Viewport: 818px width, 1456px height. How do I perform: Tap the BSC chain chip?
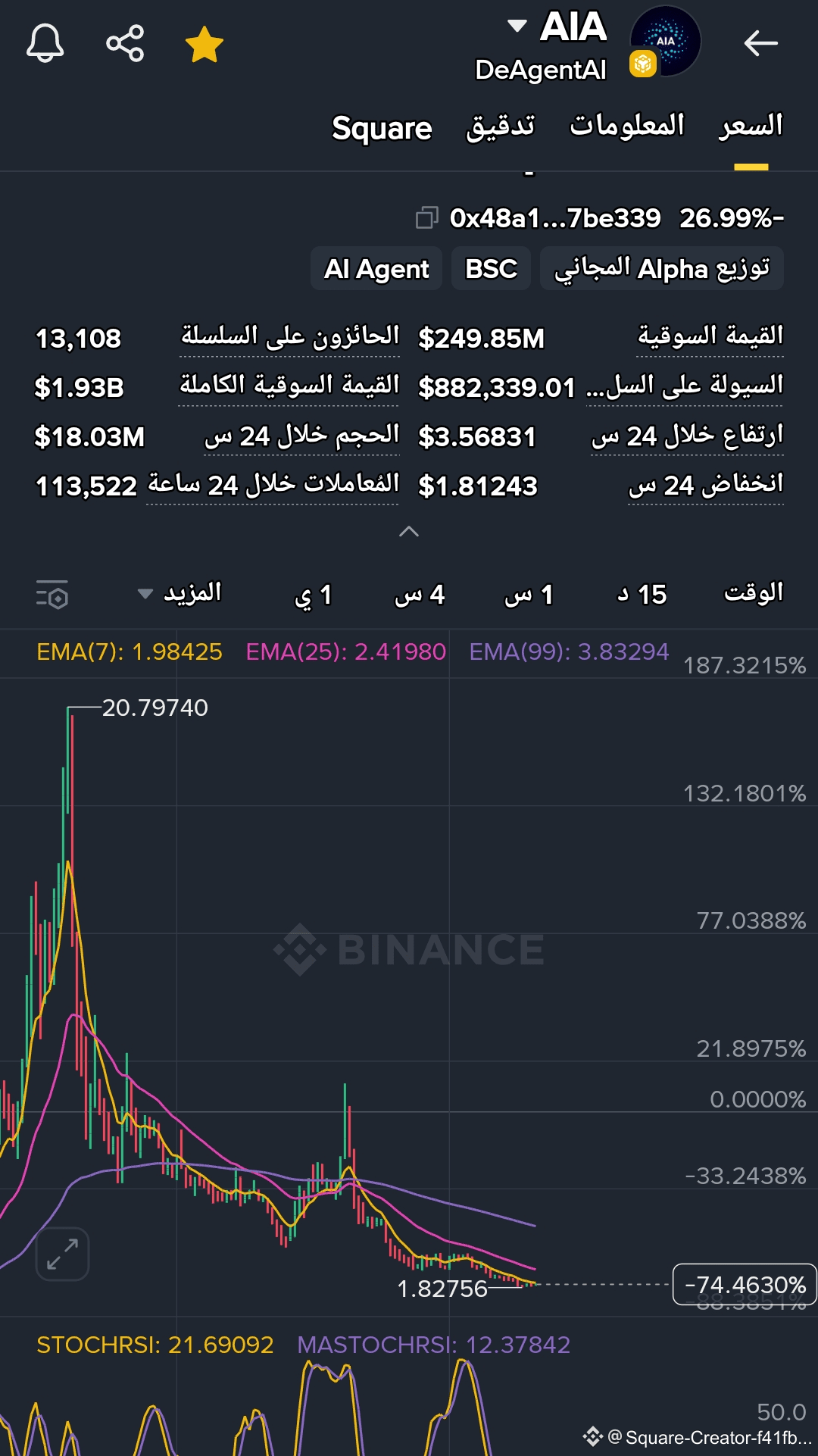[x=491, y=269]
